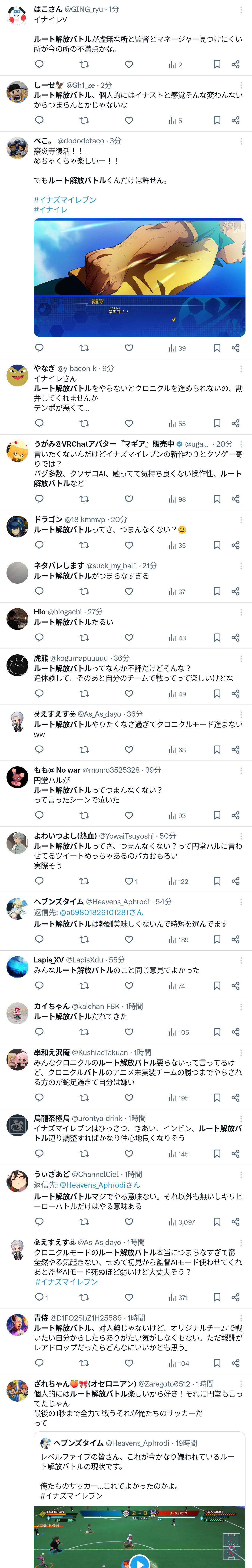Image resolution: width=252 pixels, height=1568 pixels.
Task: Share カイちゃん's post
Action: pos(235,1032)
